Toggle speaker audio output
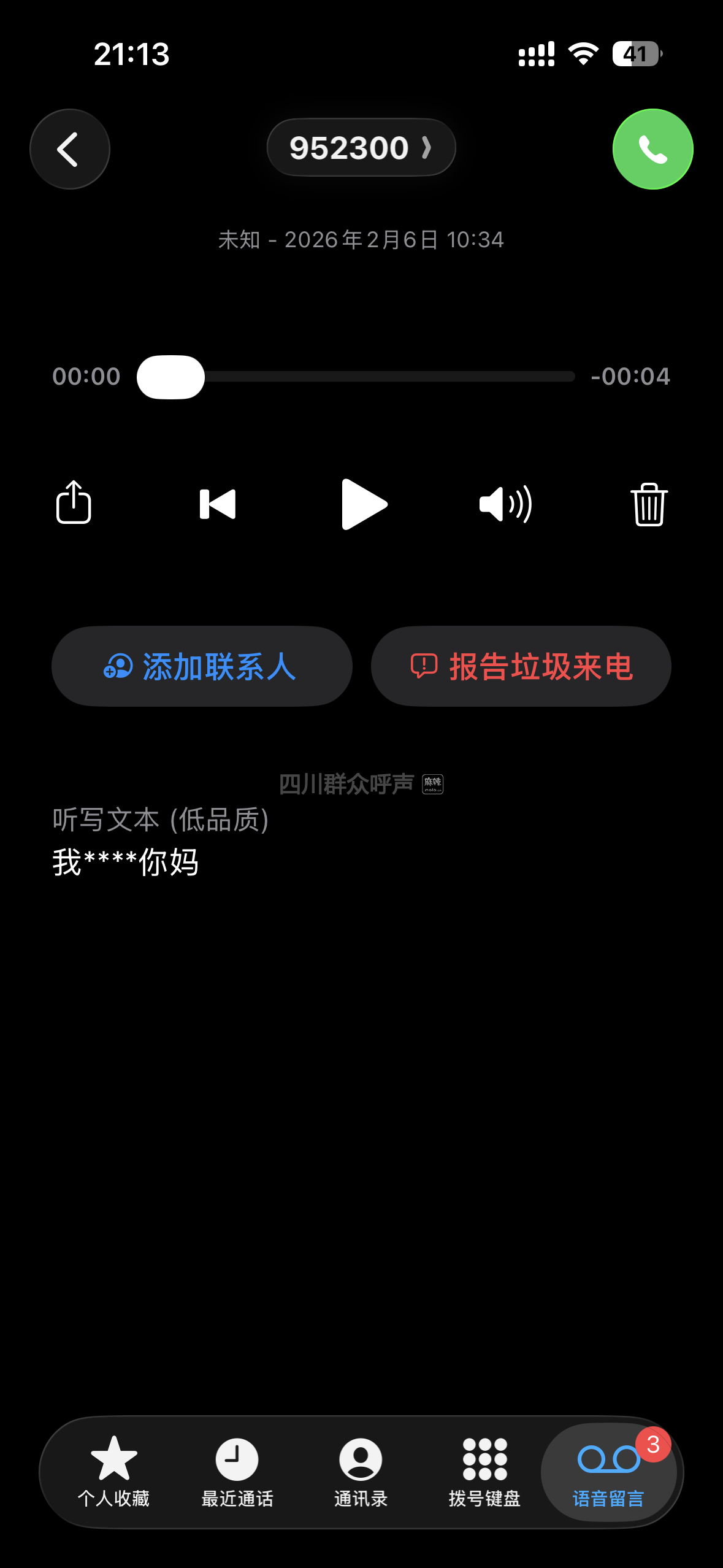 [x=505, y=504]
